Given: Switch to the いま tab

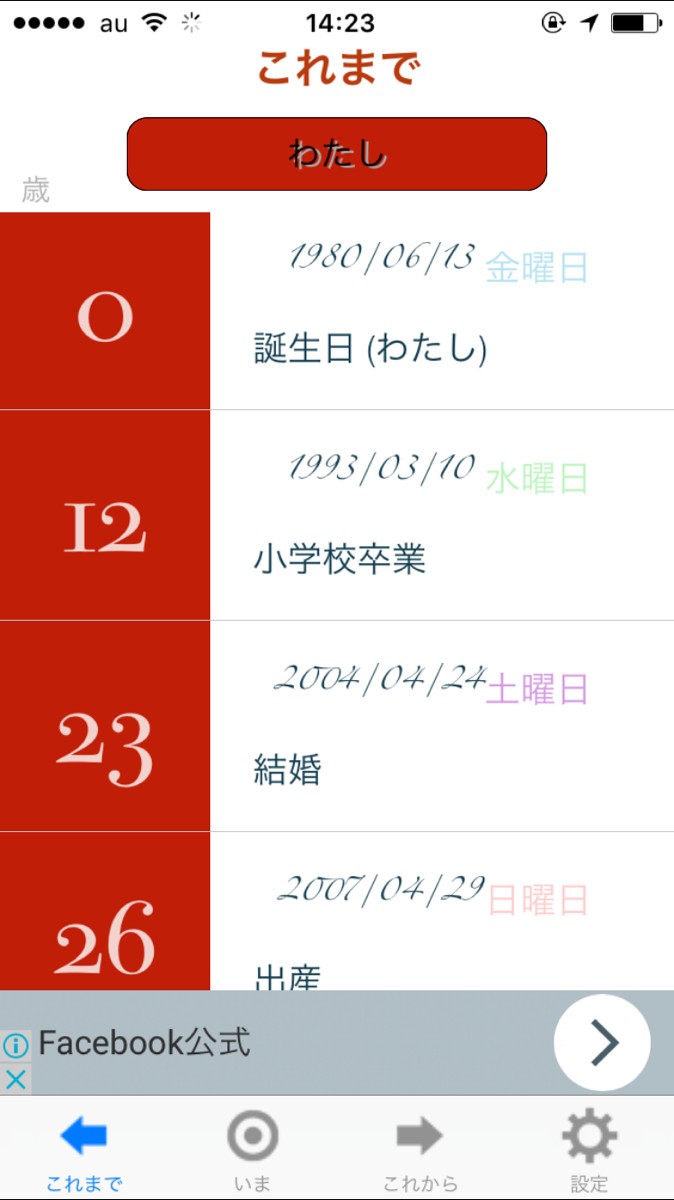Looking at the screenshot, I should click(x=252, y=1152).
